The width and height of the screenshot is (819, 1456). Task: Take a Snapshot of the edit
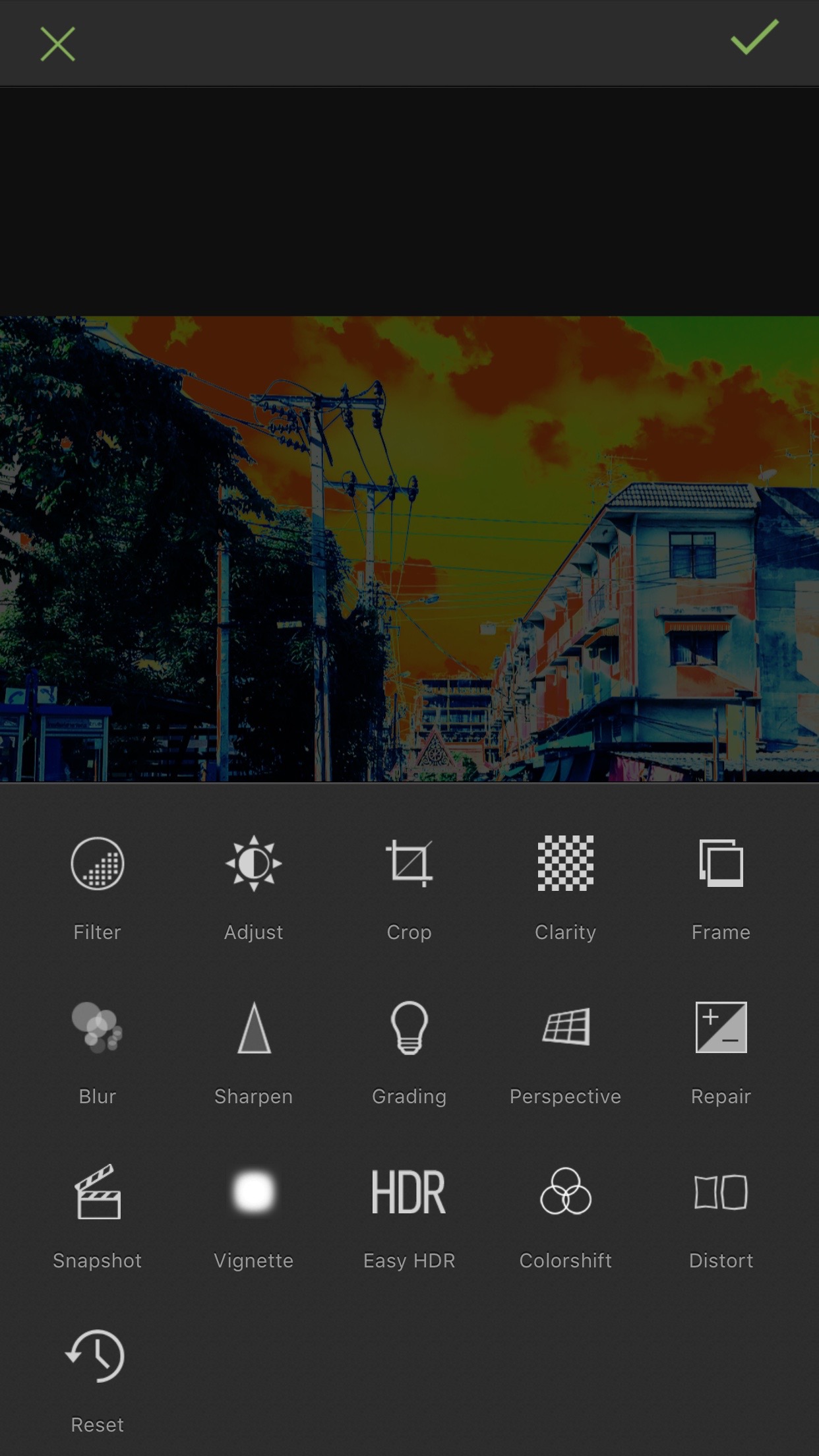click(x=98, y=1192)
